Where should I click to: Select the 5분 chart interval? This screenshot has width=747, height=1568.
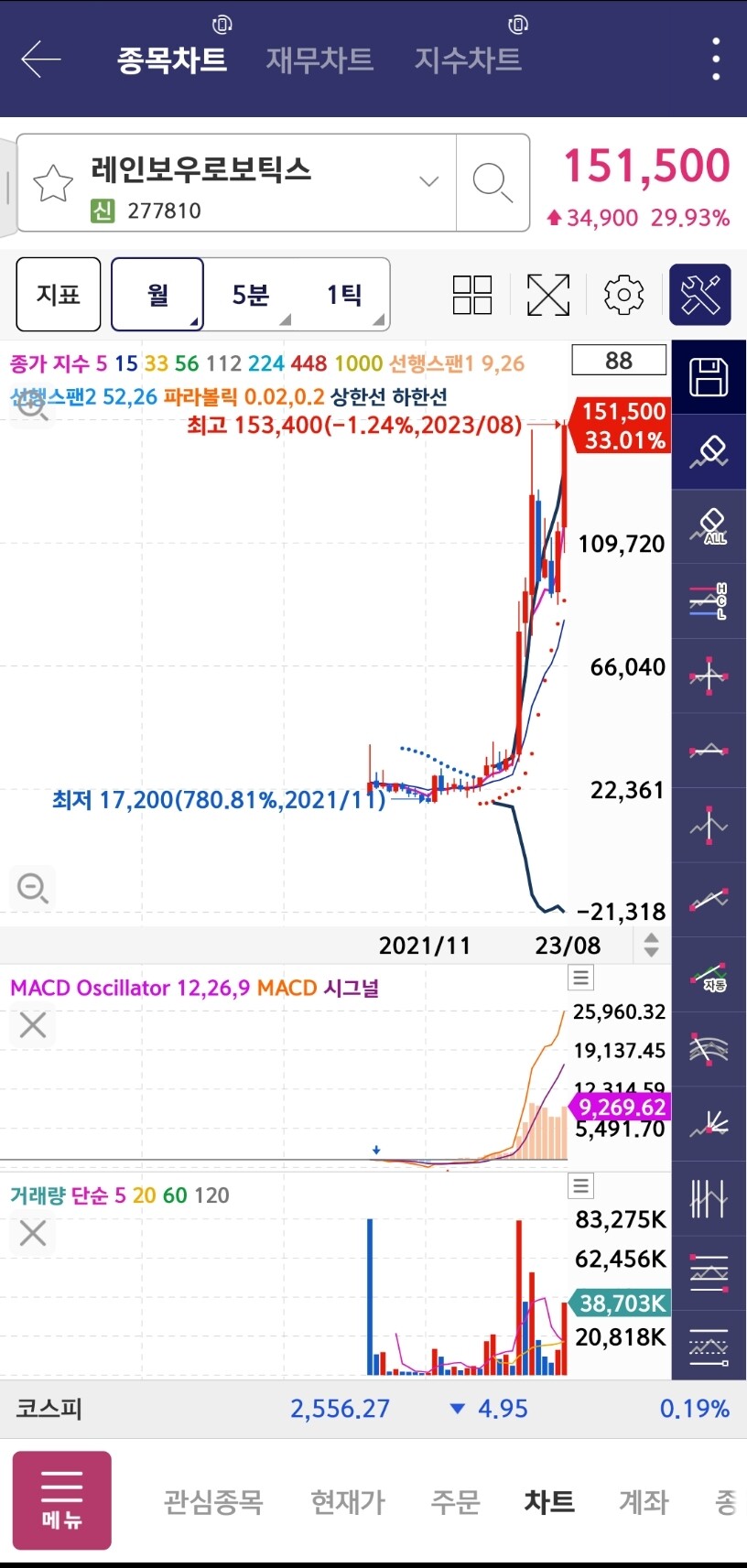point(250,295)
